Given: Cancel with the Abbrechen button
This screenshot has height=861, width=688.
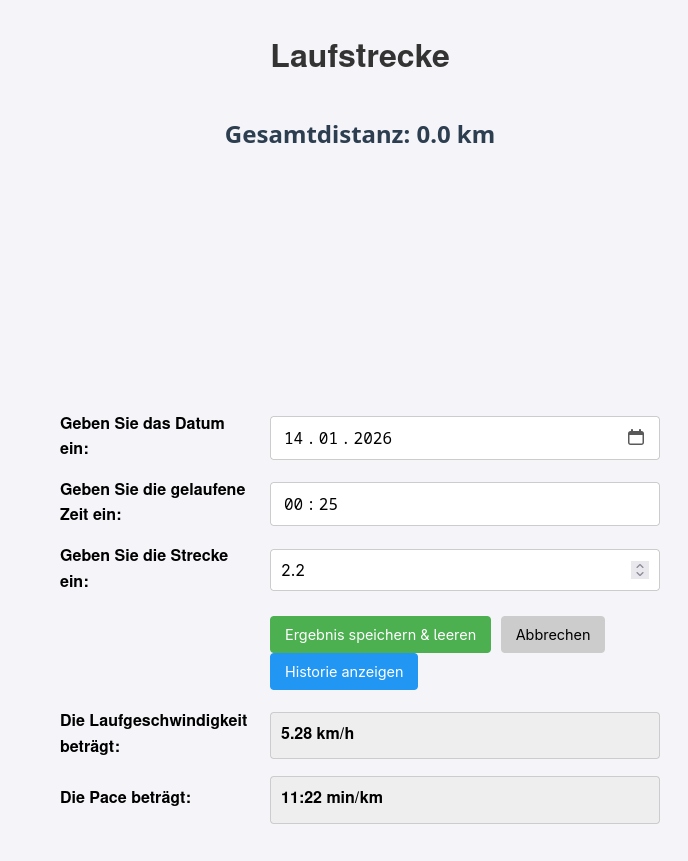Looking at the screenshot, I should pos(553,635).
